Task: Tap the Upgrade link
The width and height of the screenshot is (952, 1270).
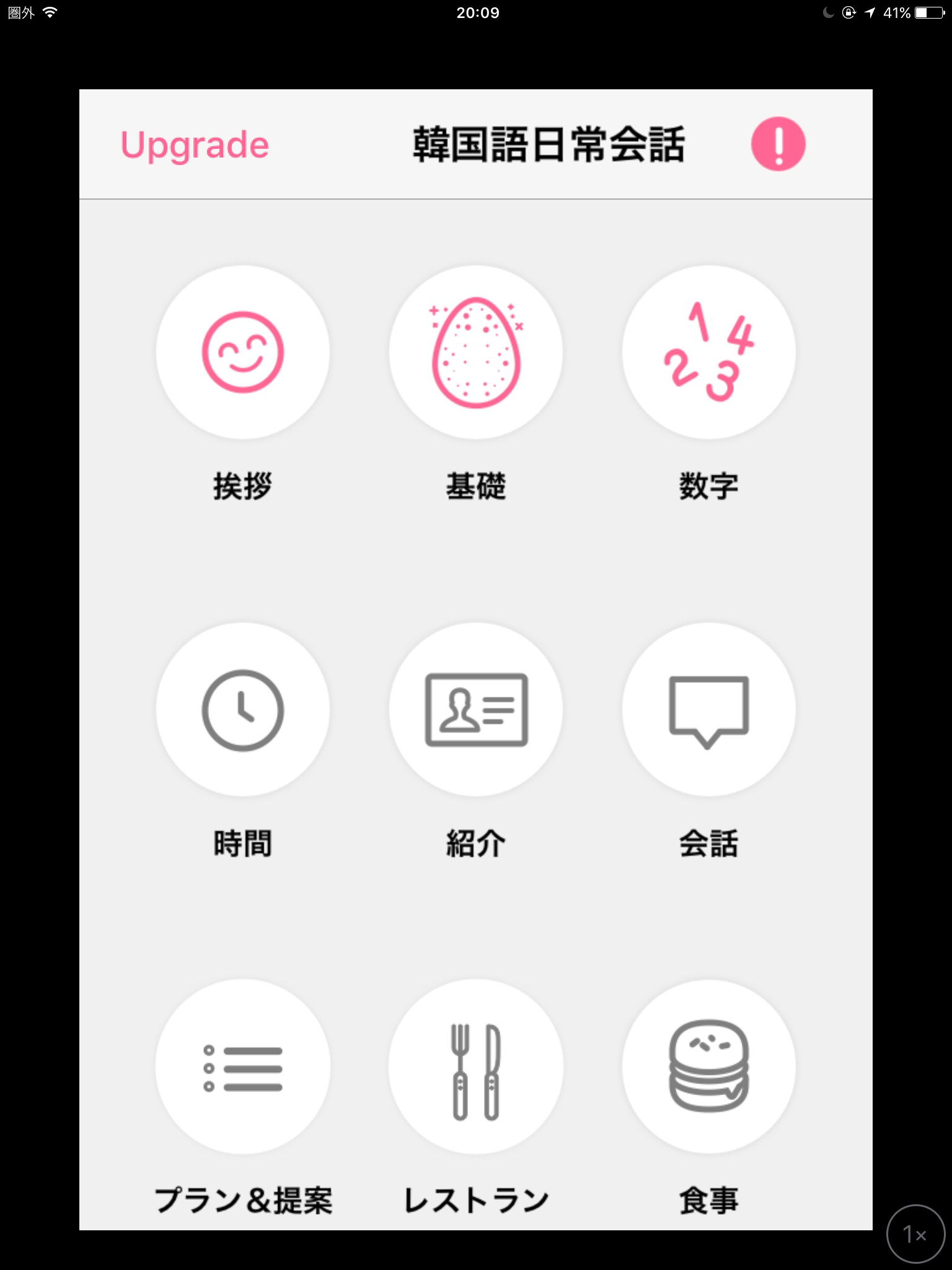Action: [x=195, y=145]
